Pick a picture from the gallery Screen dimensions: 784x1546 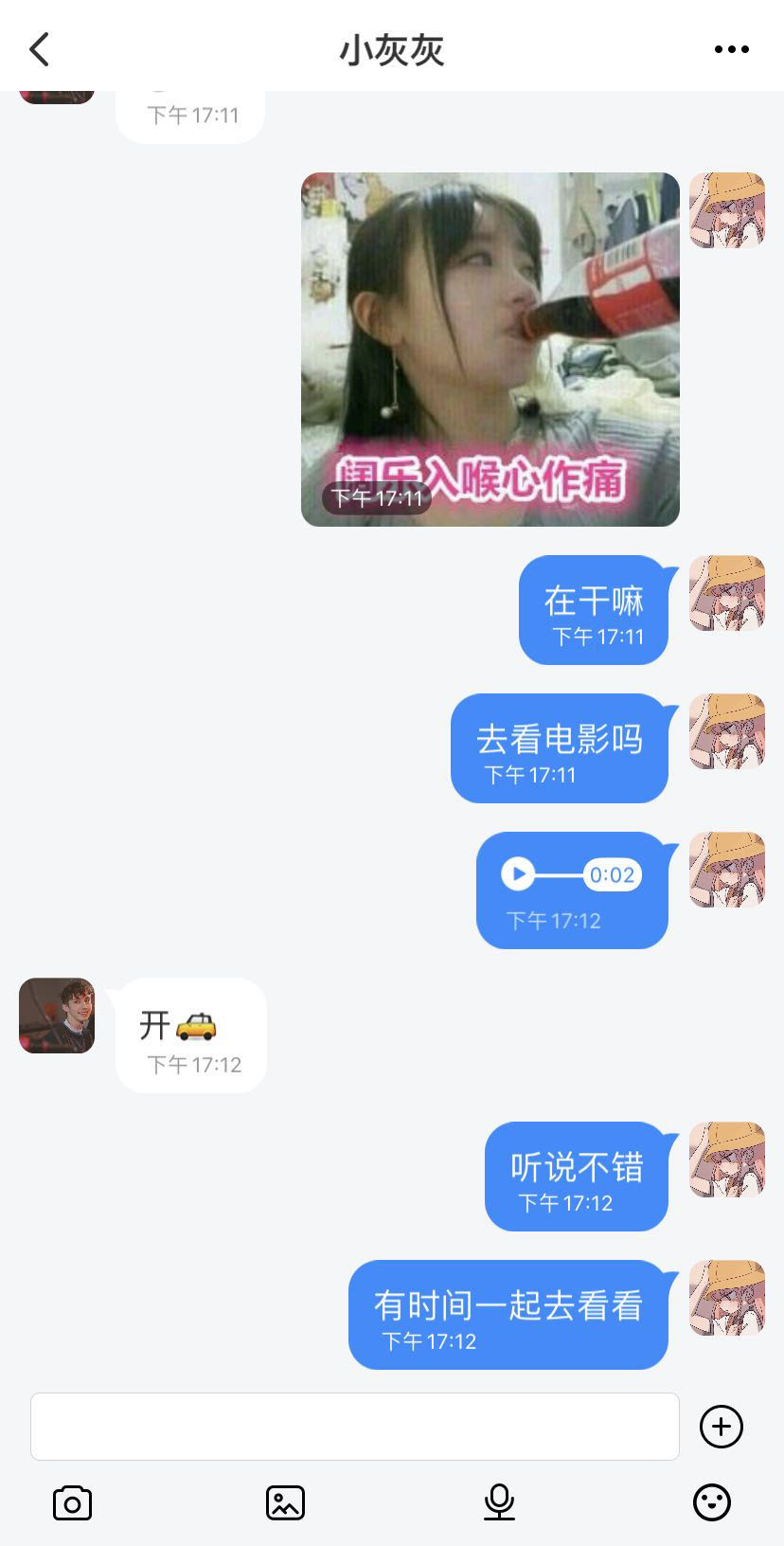pos(285,1503)
